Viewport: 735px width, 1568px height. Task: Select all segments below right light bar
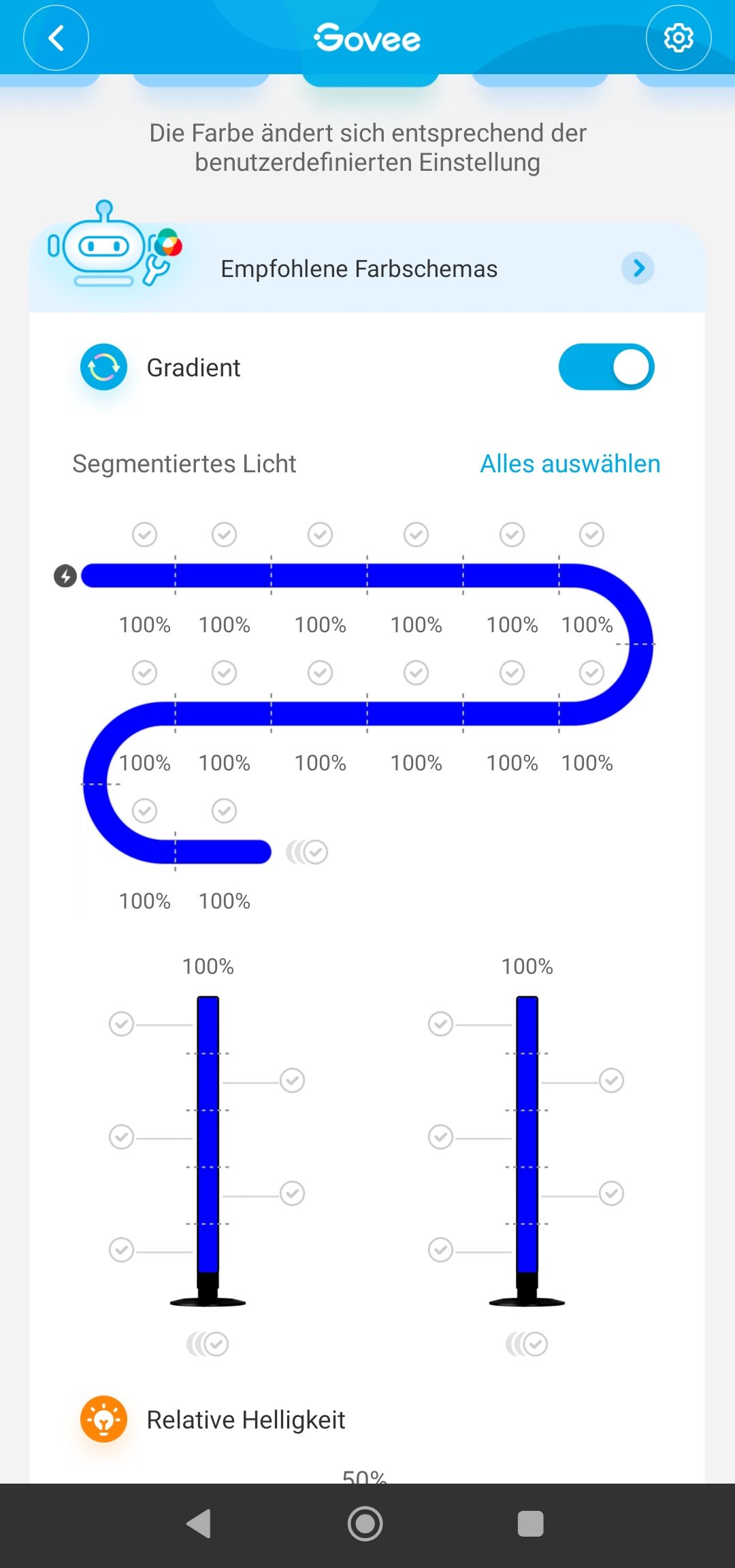pyautogui.click(x=527, y=1344)
